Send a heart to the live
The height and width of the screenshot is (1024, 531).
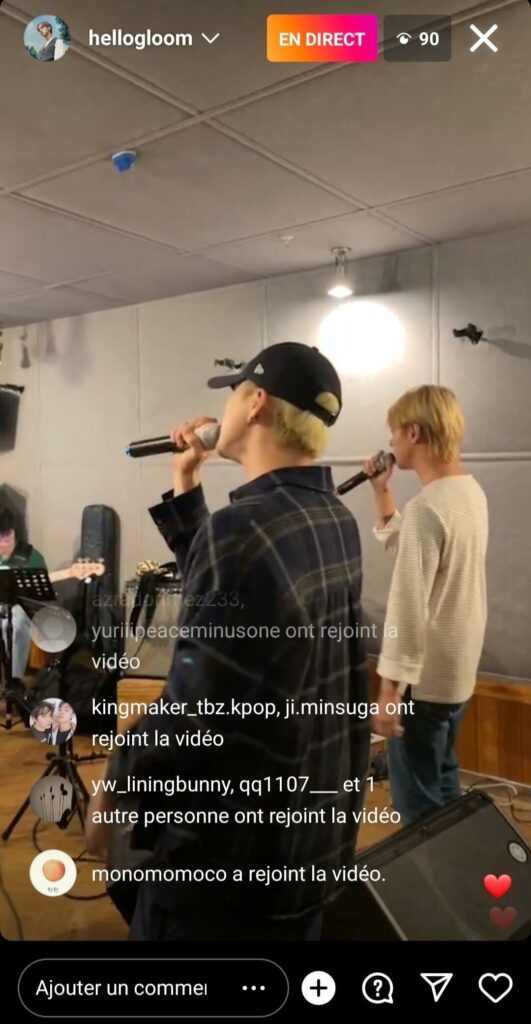496,988
